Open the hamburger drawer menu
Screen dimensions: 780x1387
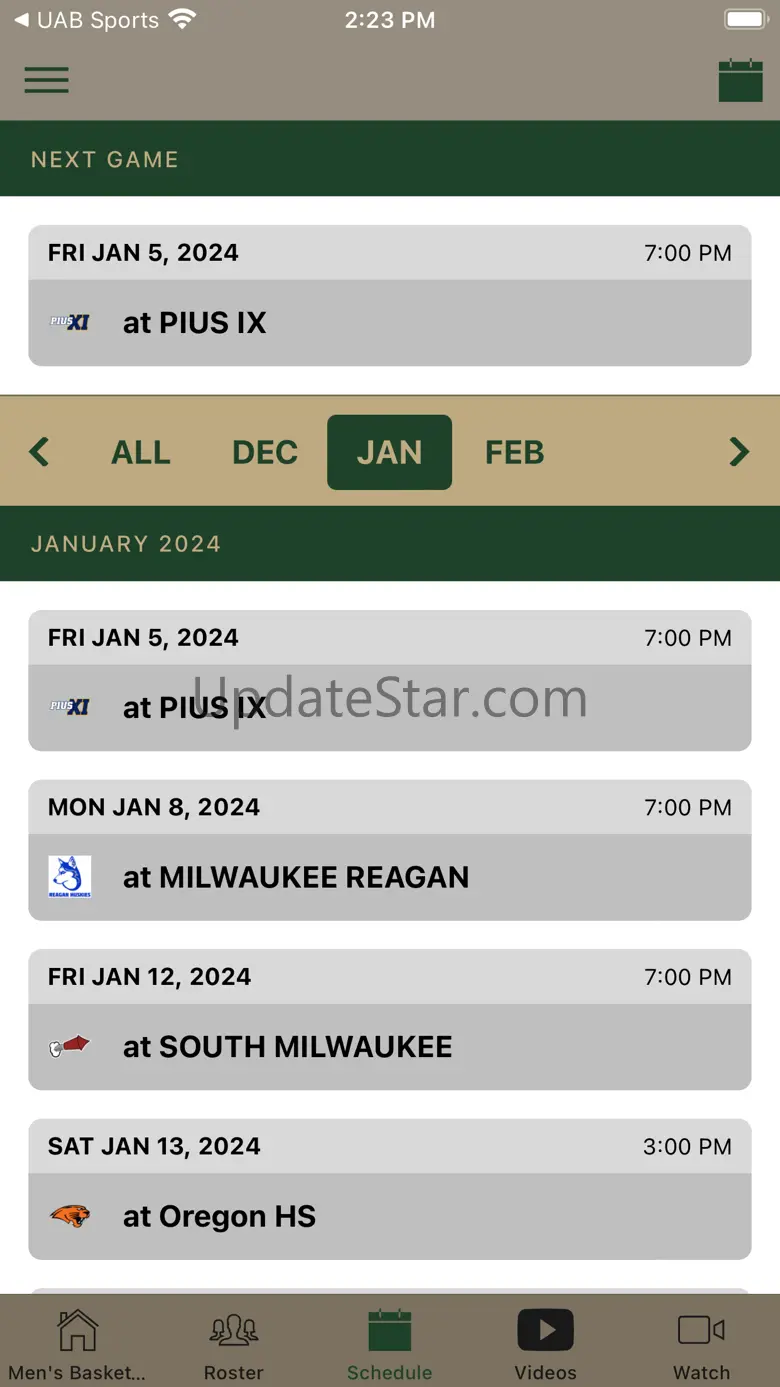[x=47, y=80]
